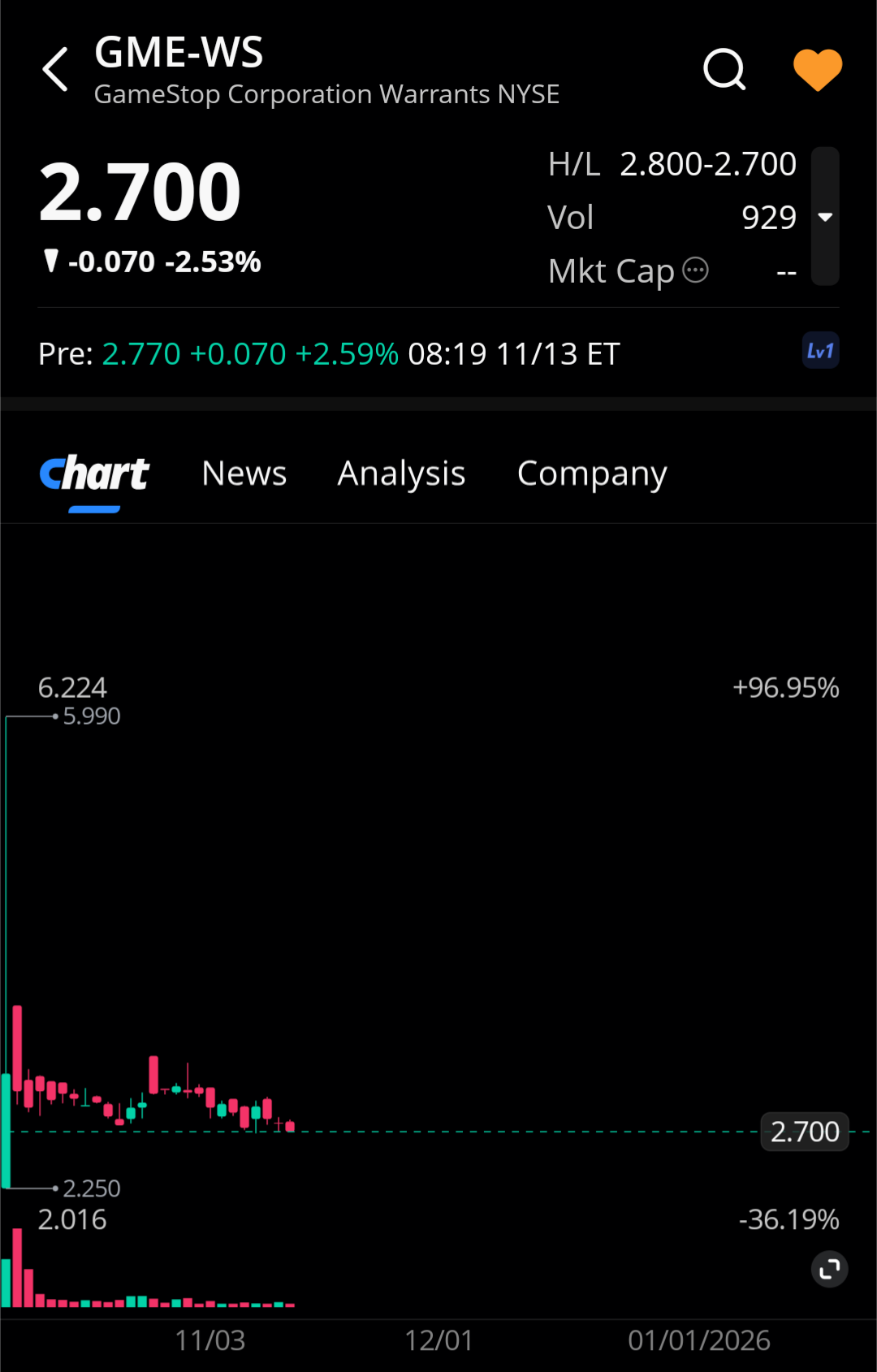Open the Lv1 quote level badge
Image resolution: width=877 pixels, height=1372 pixels.
point(820,351)
